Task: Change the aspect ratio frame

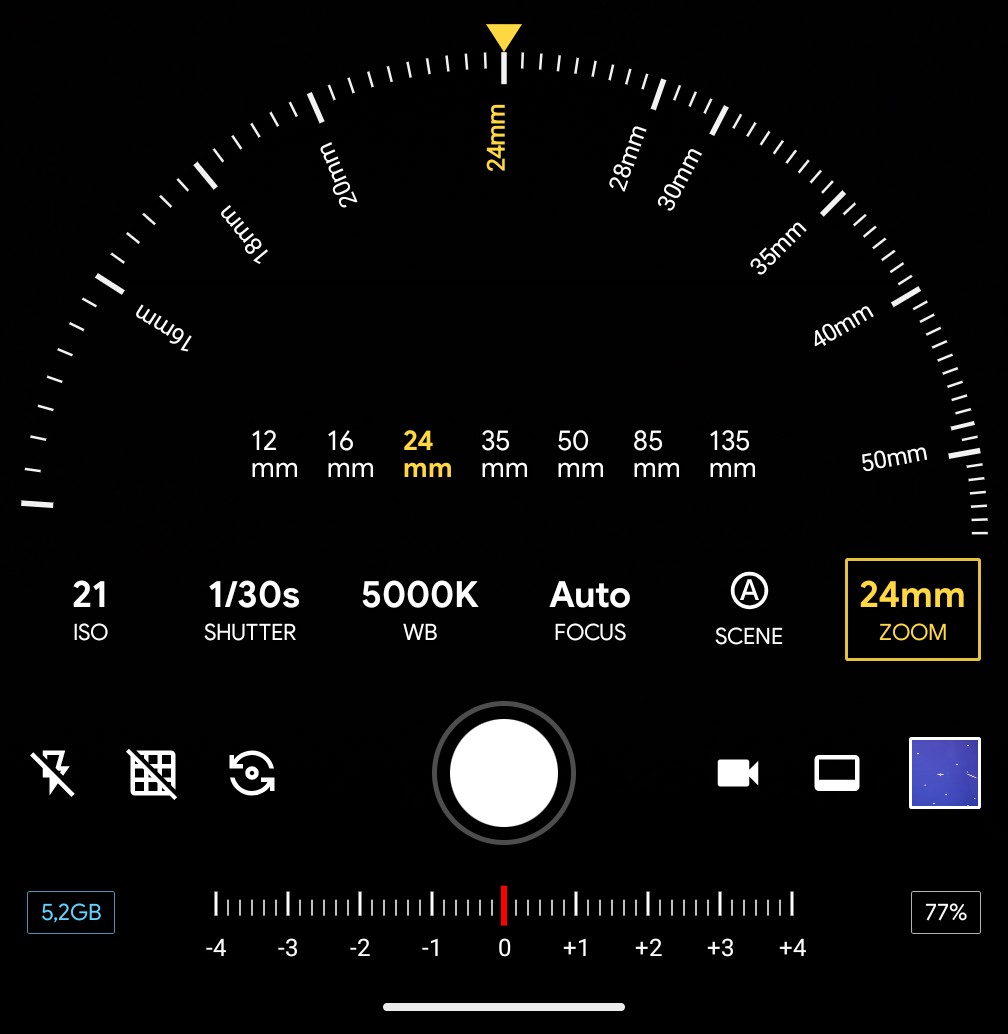Action: [x=836, y=773]
